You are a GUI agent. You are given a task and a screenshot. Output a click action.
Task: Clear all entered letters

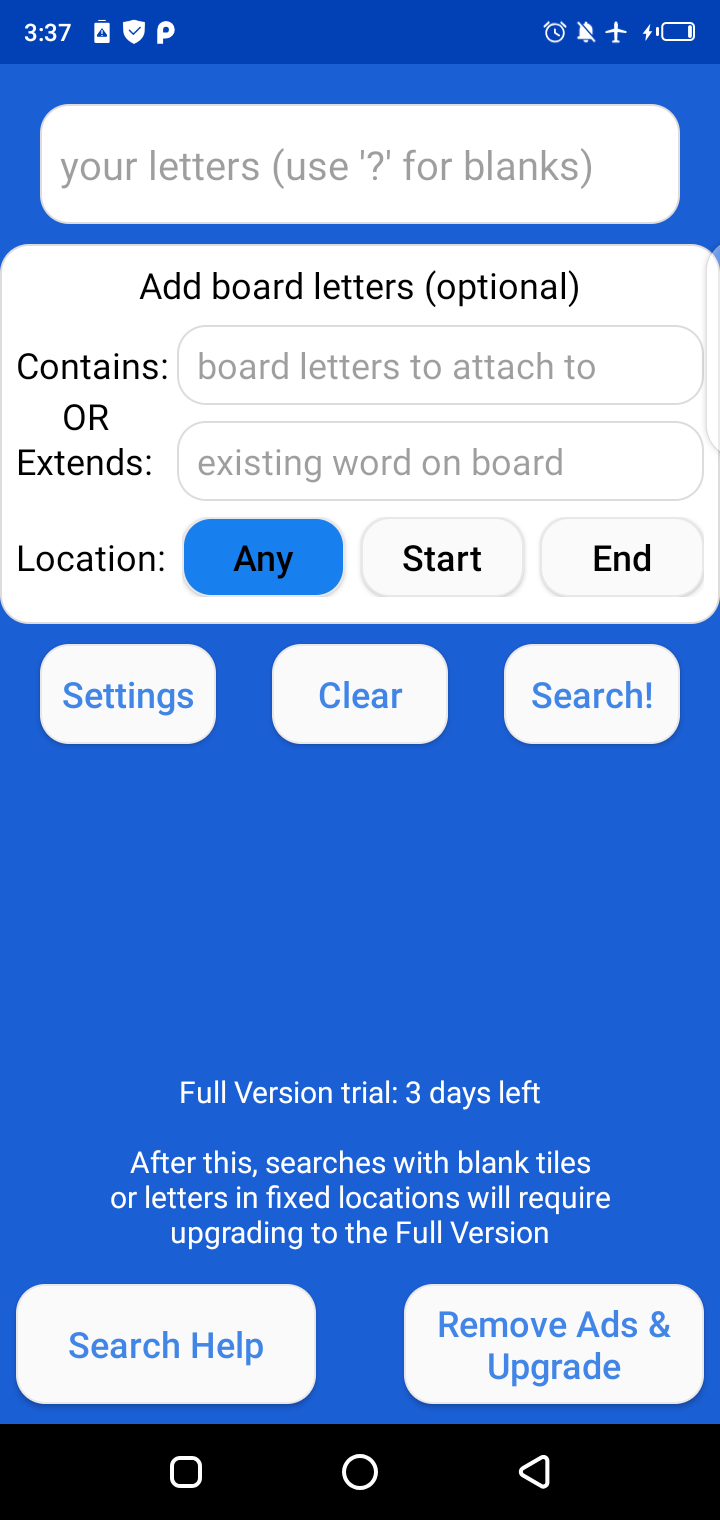360,695
